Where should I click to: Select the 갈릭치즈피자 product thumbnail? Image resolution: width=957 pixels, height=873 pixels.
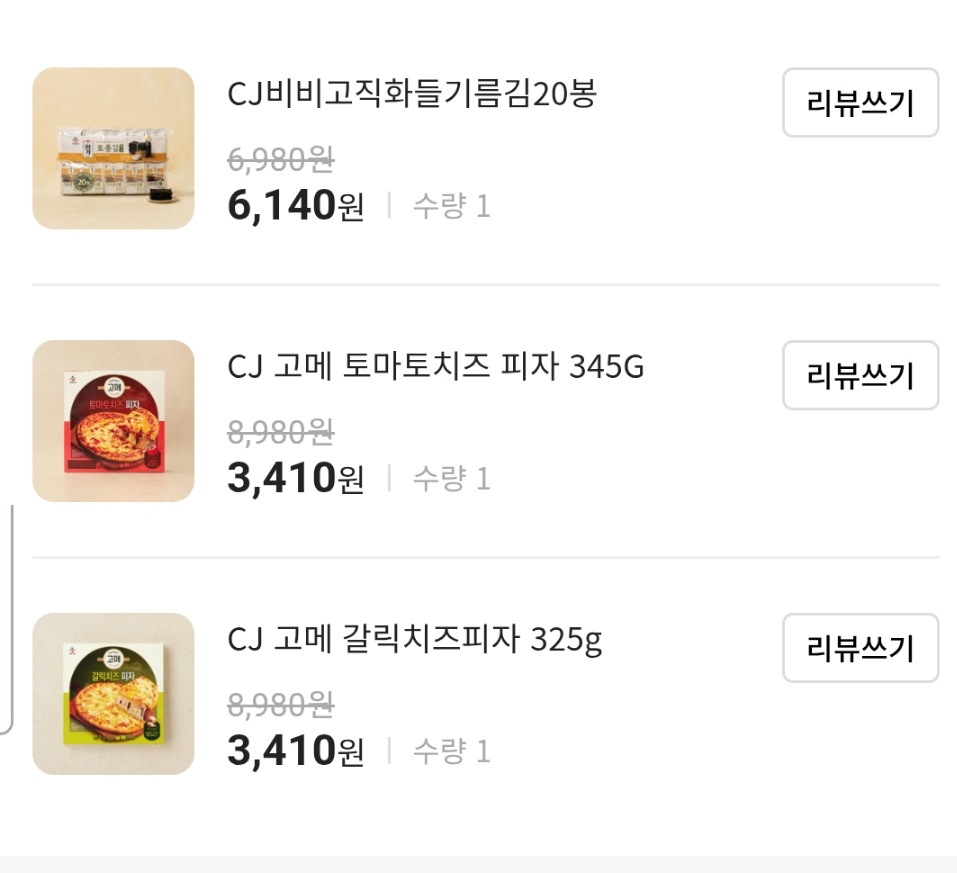pos(113,694)
